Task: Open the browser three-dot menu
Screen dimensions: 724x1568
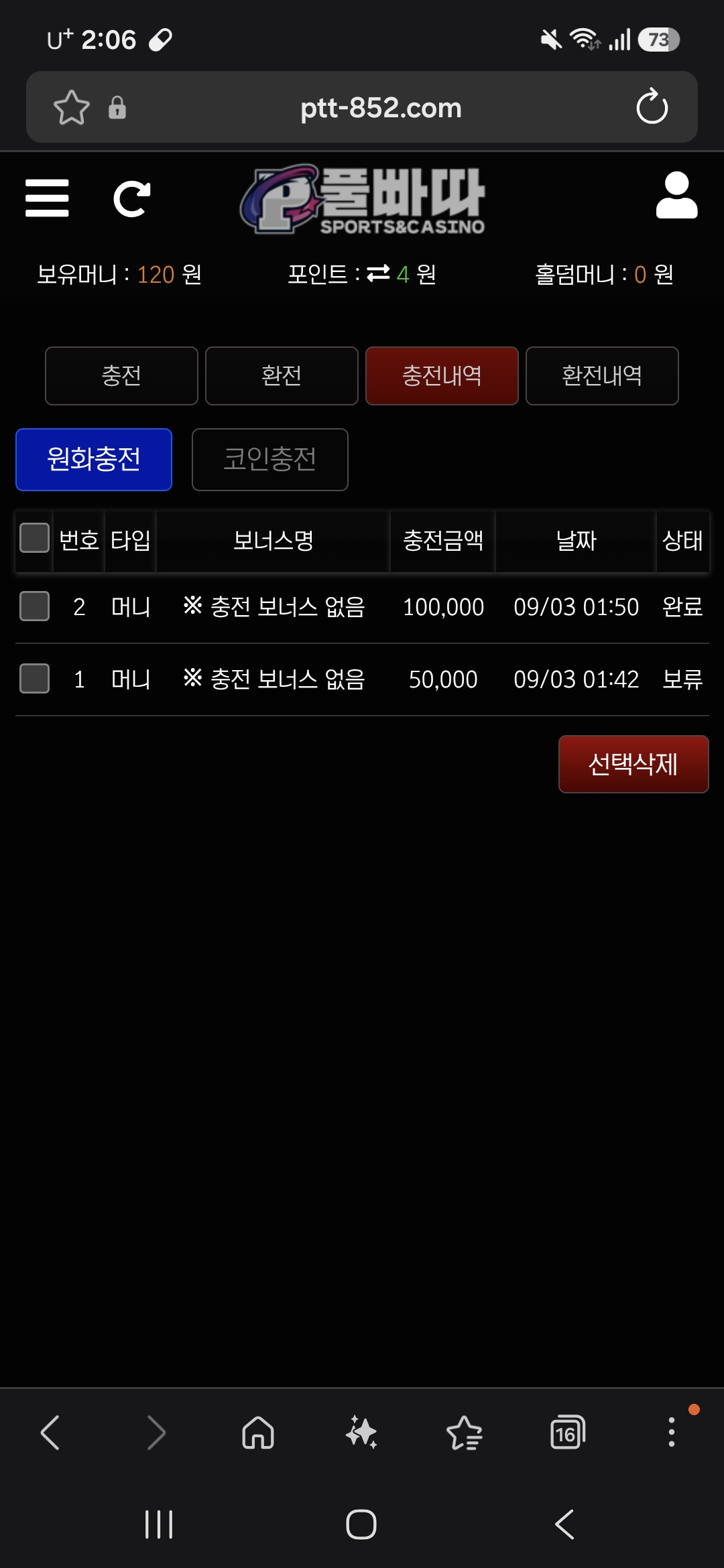Action: (672, 1432)
